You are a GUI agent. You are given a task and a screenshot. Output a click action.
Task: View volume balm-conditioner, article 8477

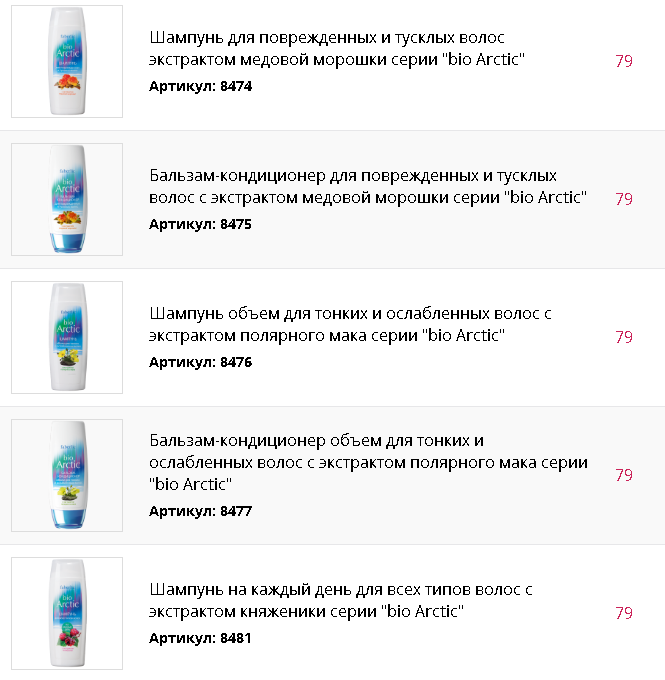coord(368,462)
